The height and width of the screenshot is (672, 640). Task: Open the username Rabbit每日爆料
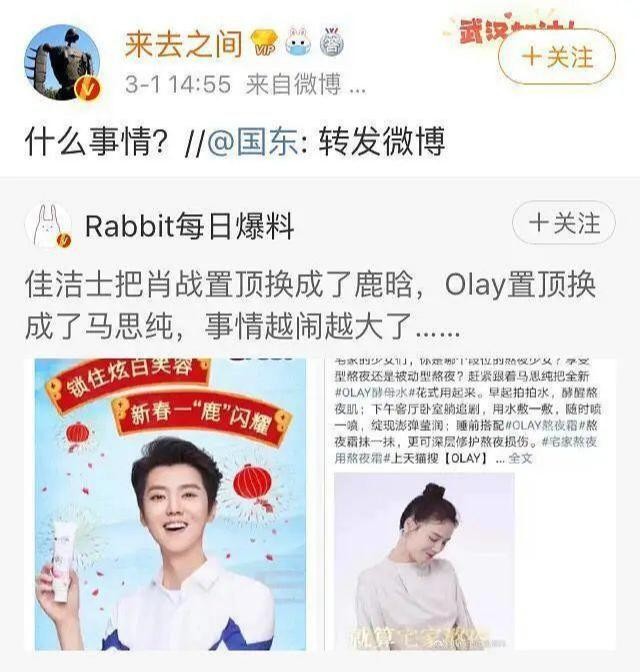coord(189,227)
